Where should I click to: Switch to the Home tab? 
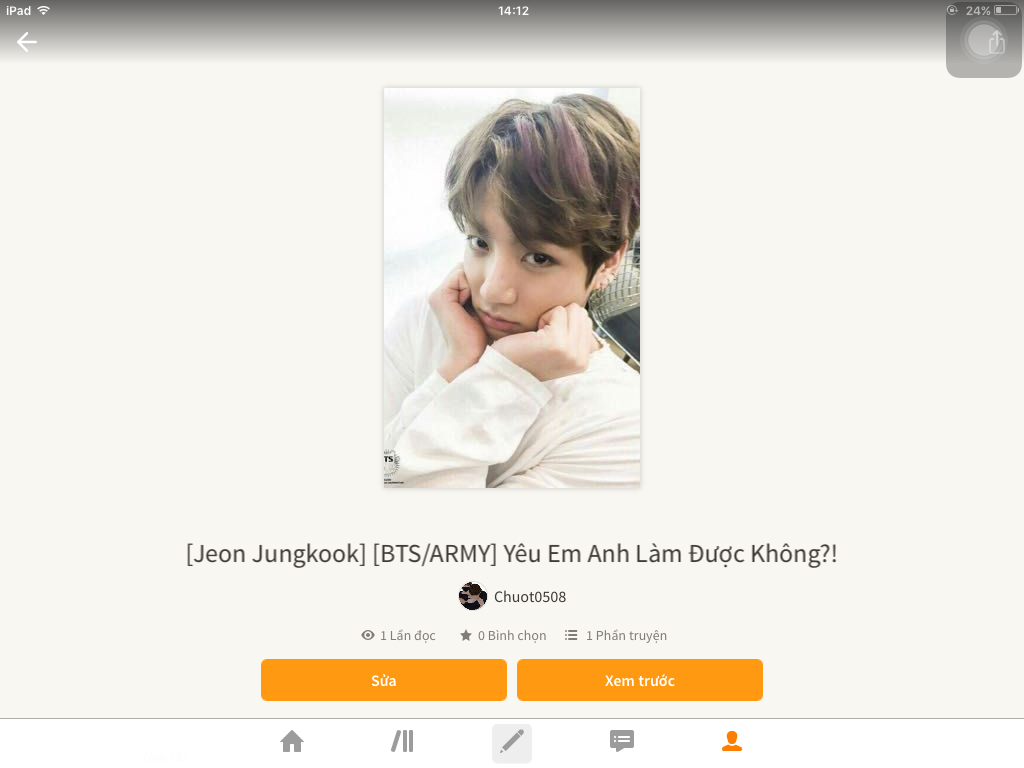[292, 741]
